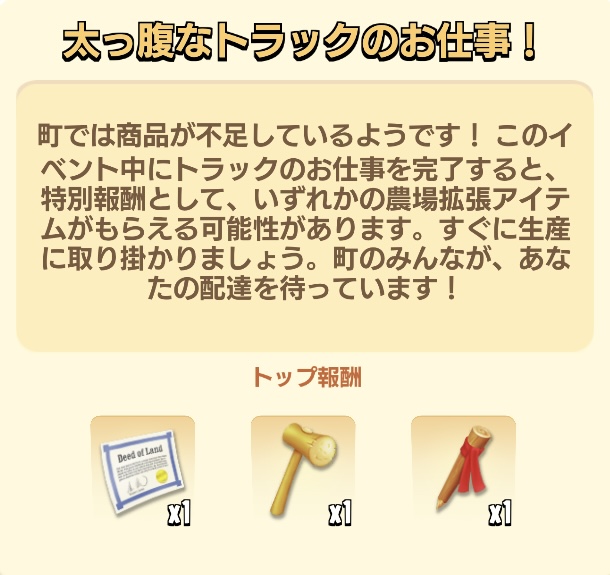This screenshot has height=575, width=610.
Task: Tap the Deed of Land reward tile
Action: (142, 469)
